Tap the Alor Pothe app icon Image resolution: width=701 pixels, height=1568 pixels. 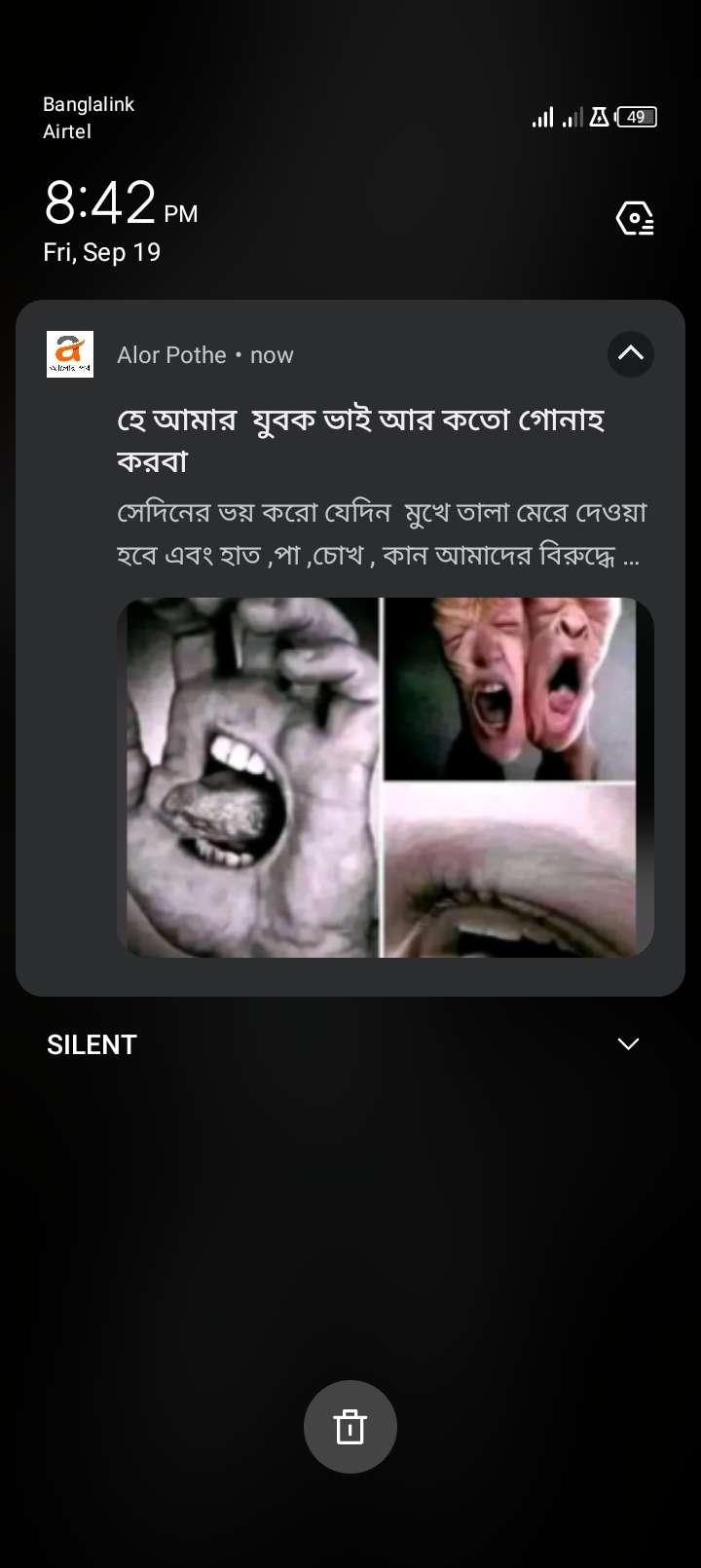[x=69, y=354]
